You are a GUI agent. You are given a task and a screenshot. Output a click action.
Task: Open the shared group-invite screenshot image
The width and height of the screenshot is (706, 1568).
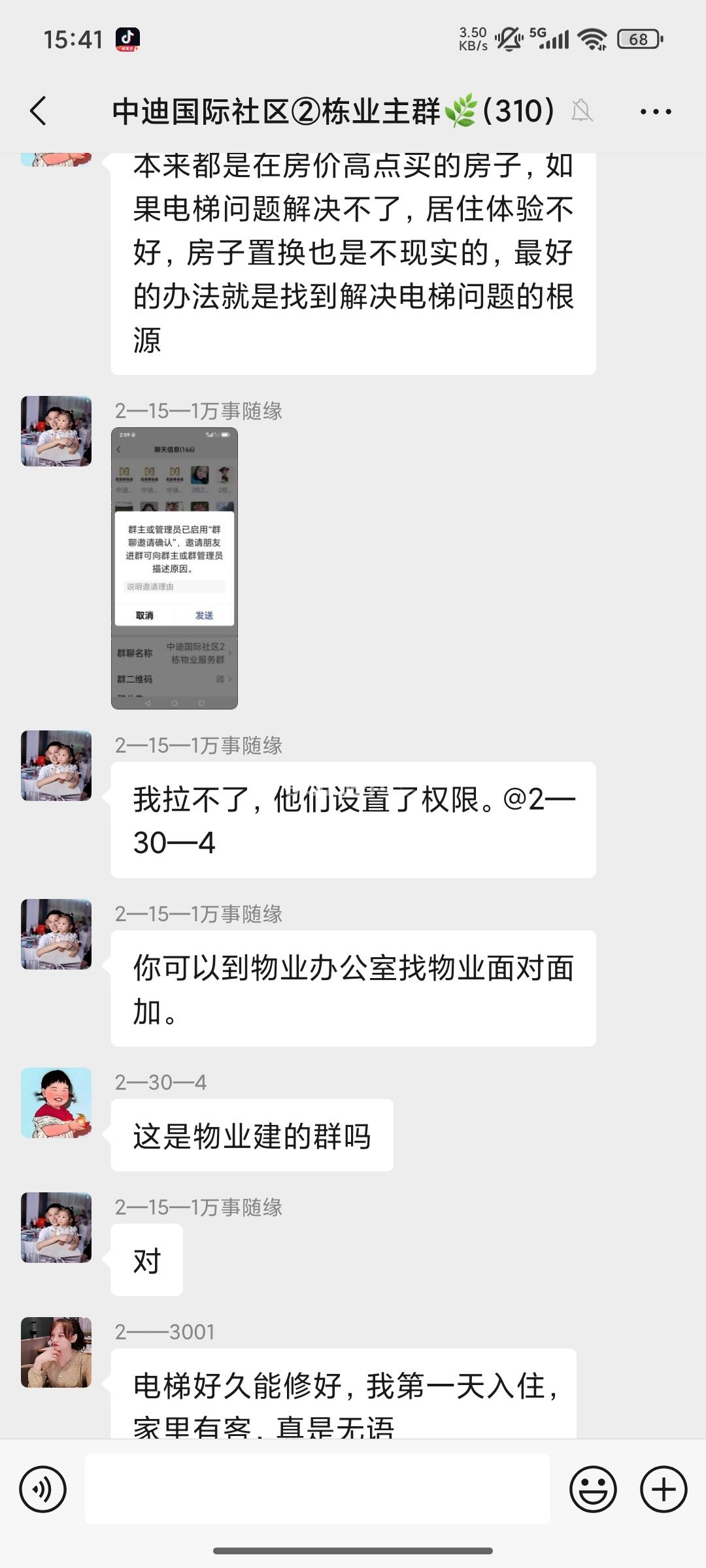(175, 568)
